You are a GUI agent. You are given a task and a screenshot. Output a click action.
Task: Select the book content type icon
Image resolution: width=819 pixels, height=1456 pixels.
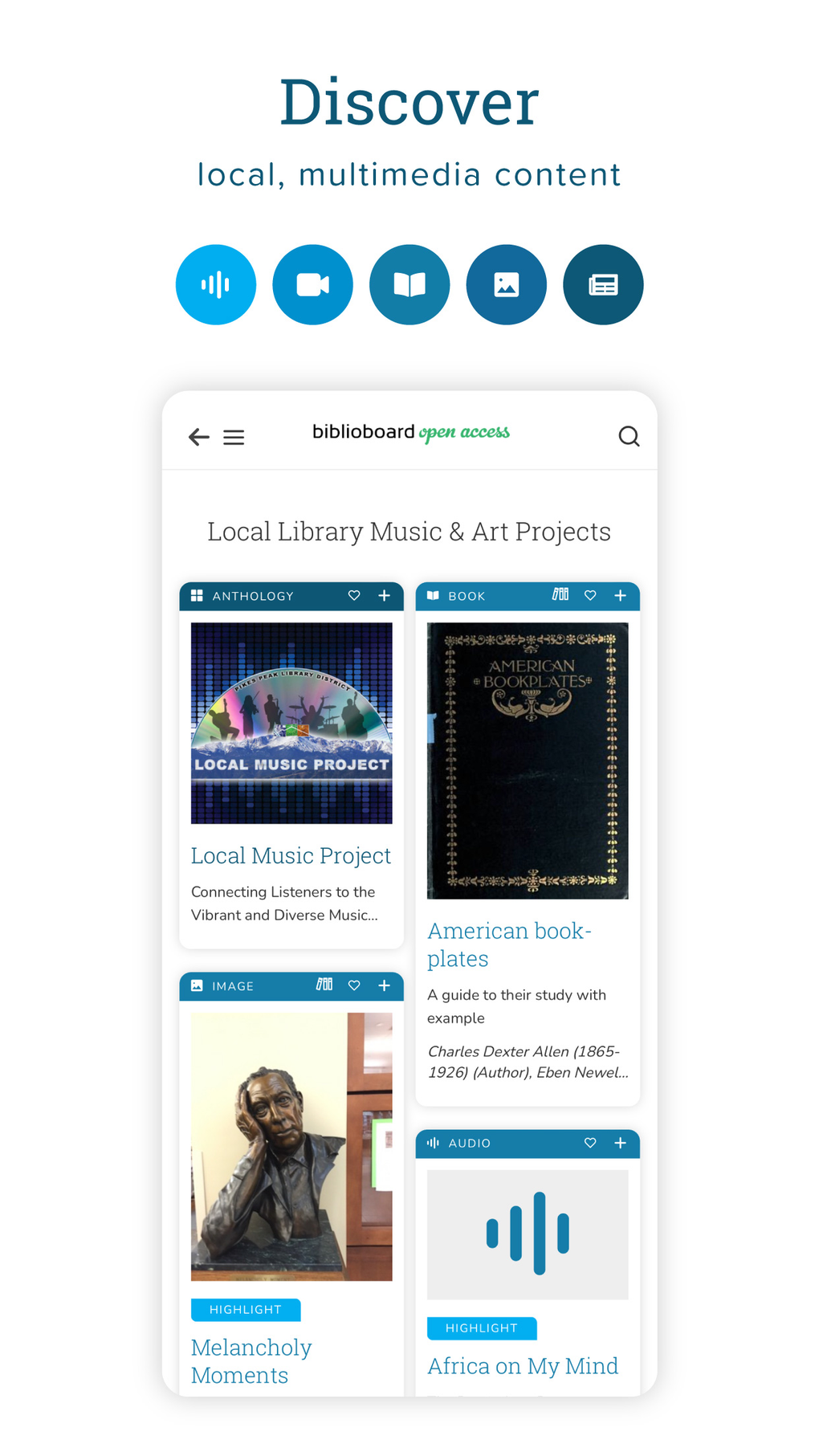(x=409, y=284)
